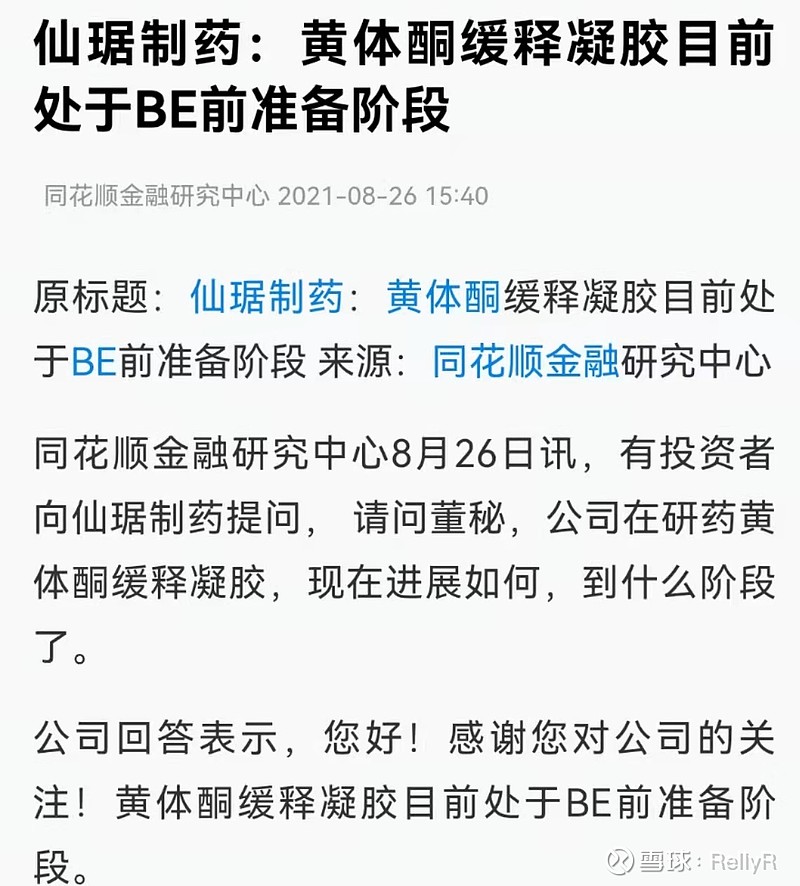800x886 pixels.
Task: Tap the blue BE link
Action: click(94, 361)
